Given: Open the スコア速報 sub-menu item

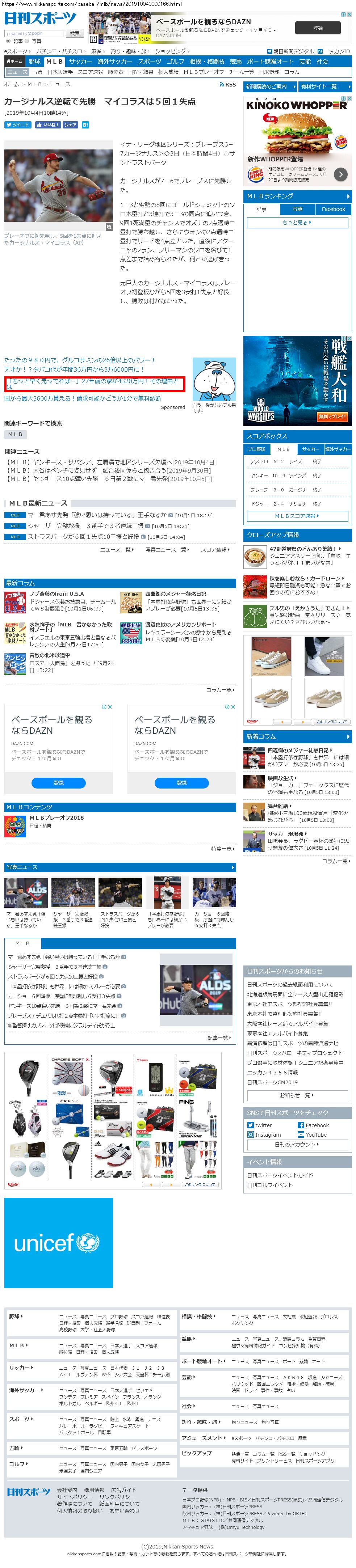Looking at the screenshot, I should tap(90, 72).
